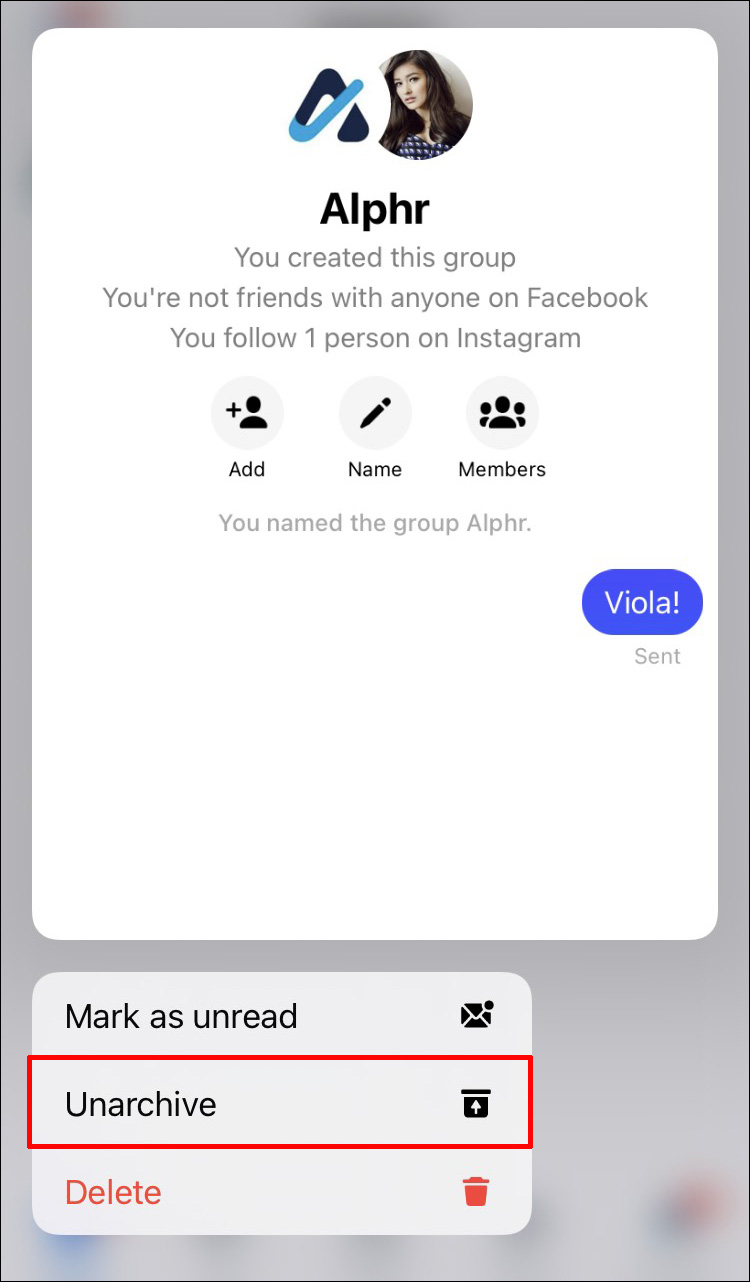Unarchive the Alphr conversation

coord(280,1104)
